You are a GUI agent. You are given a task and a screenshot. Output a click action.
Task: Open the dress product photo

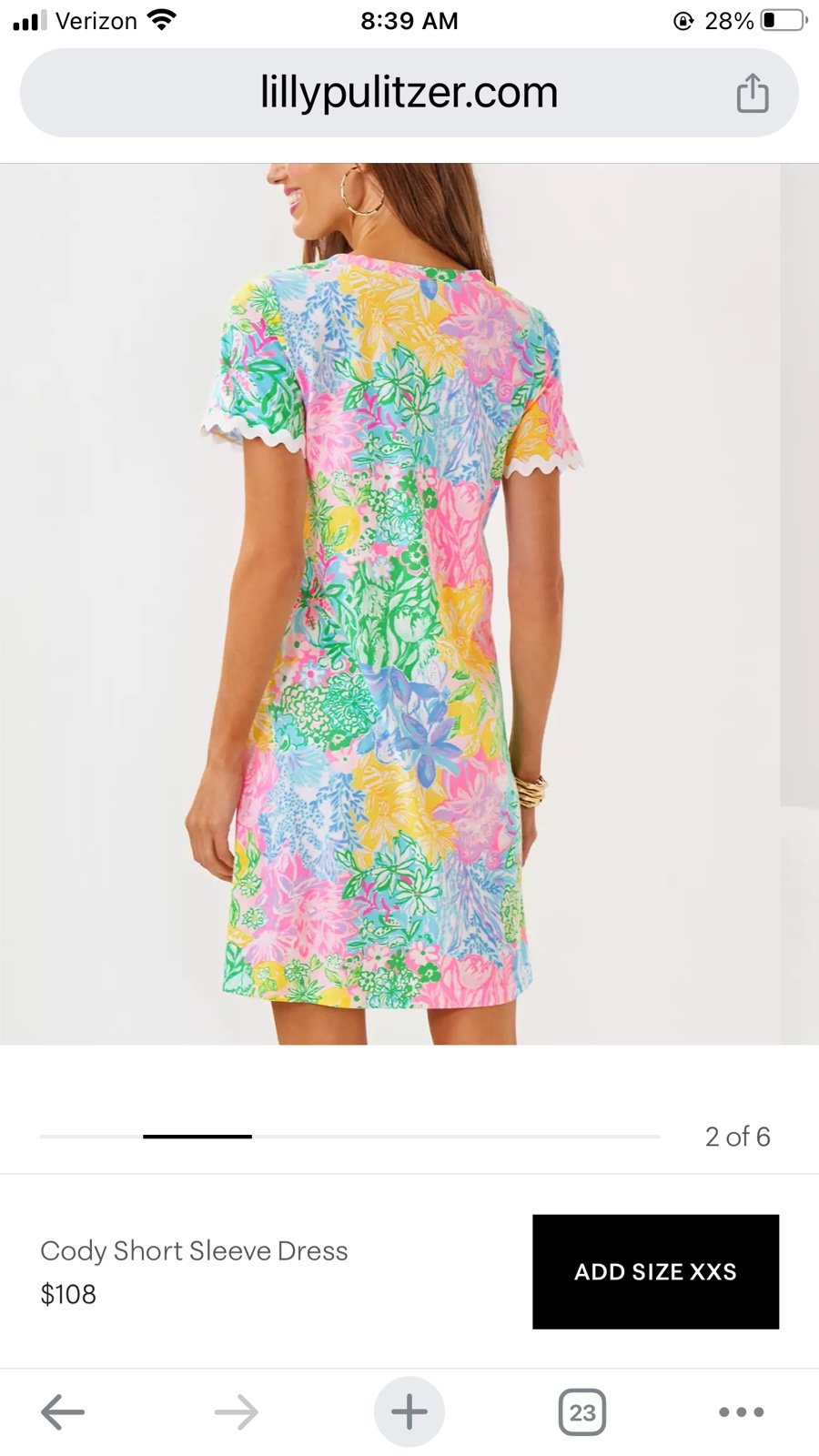409,603
